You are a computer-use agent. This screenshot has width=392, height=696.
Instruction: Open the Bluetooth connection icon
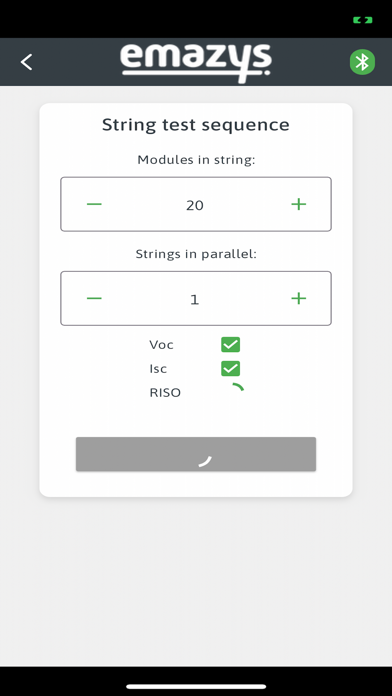[362, 62]
